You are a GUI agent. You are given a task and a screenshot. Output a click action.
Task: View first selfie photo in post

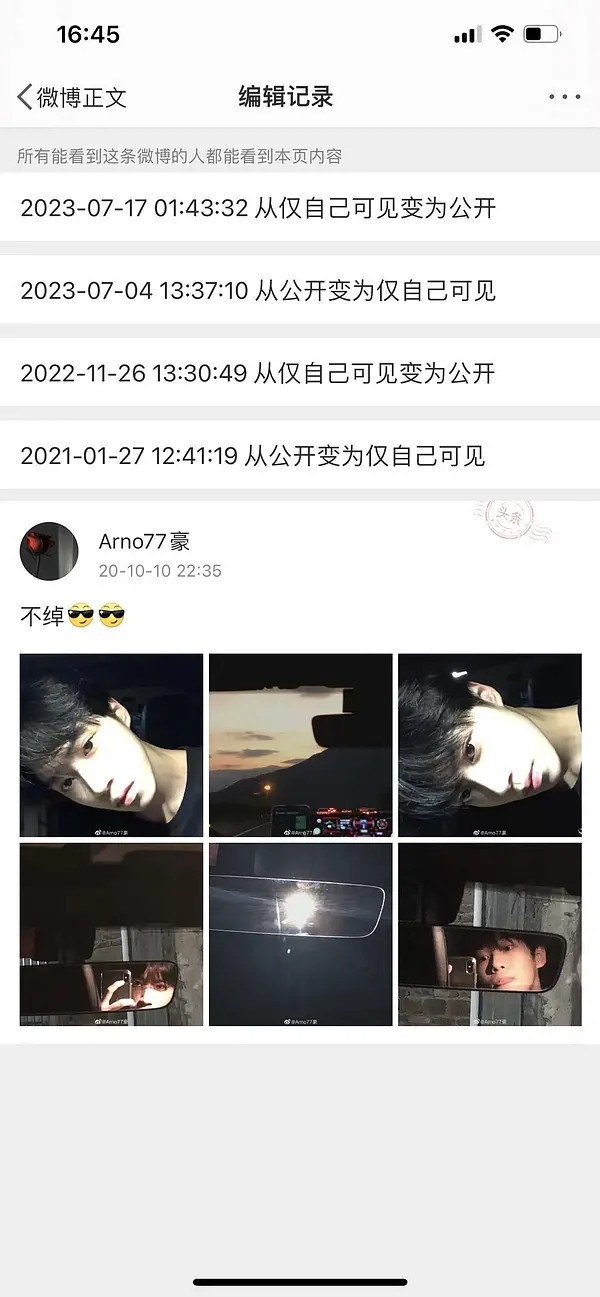click(x=111, y=745)
